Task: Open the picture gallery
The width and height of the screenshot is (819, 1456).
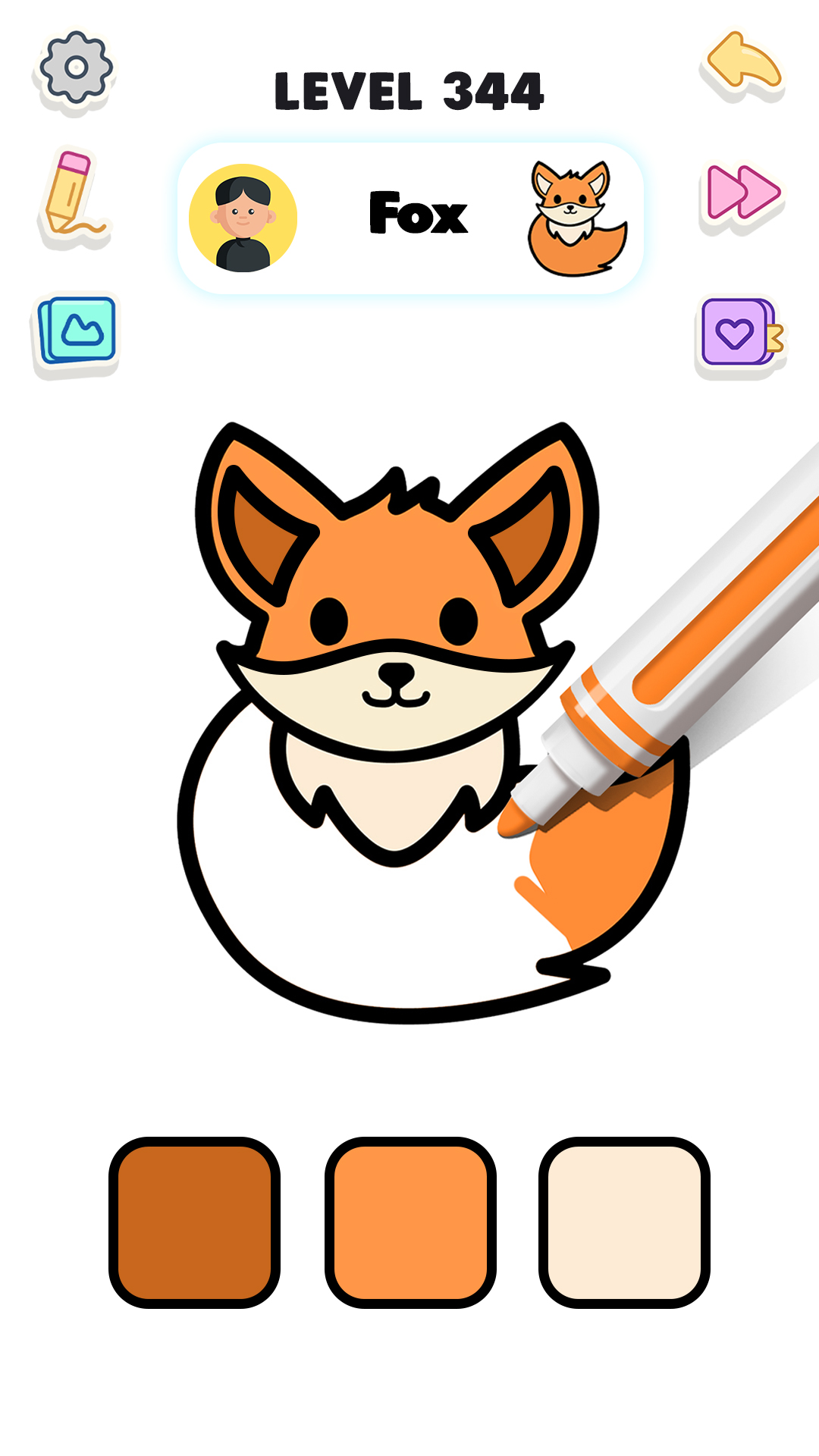Action: pos(77,331)
